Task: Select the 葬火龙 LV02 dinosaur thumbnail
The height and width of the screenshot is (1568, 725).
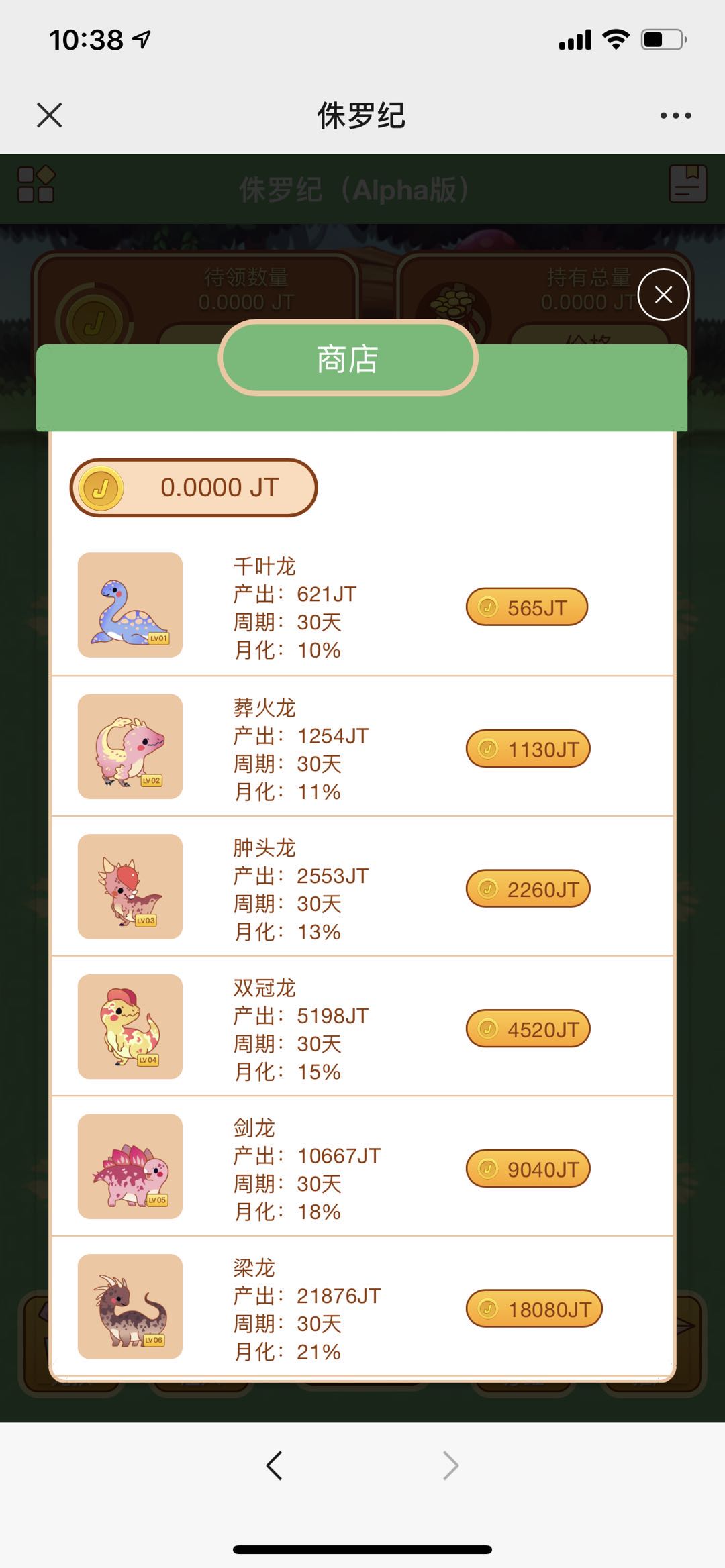Action: (130, 747)
